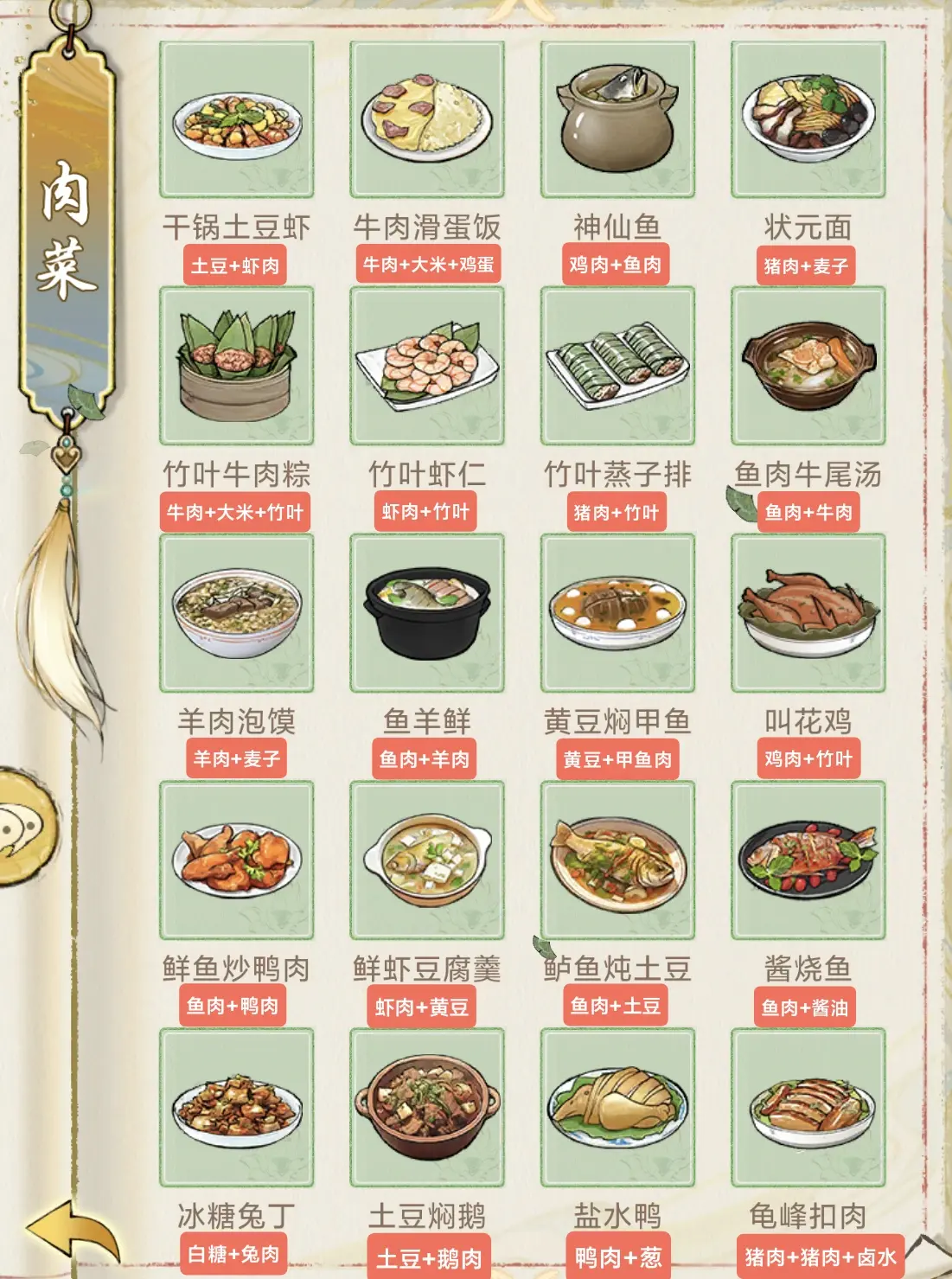952x1279 pixels.
Task: View the 酱烧鱼 recipe tile
Action: tap(808, 860)
